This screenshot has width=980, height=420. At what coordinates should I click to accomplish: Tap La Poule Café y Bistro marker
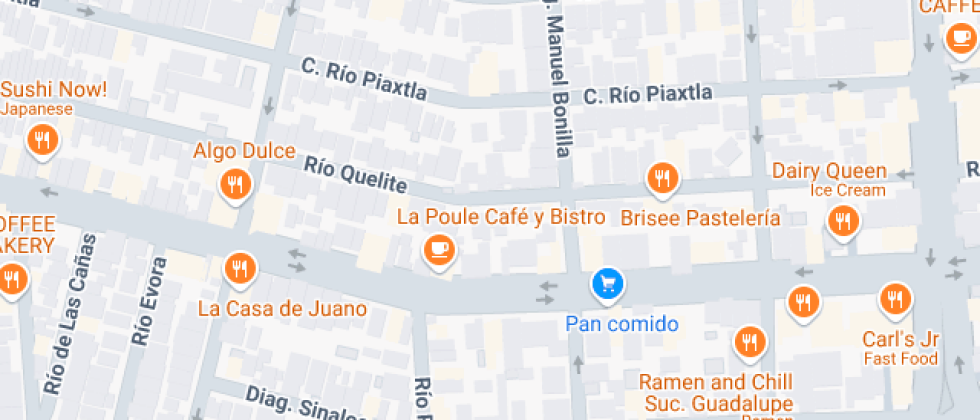point(438,249)
